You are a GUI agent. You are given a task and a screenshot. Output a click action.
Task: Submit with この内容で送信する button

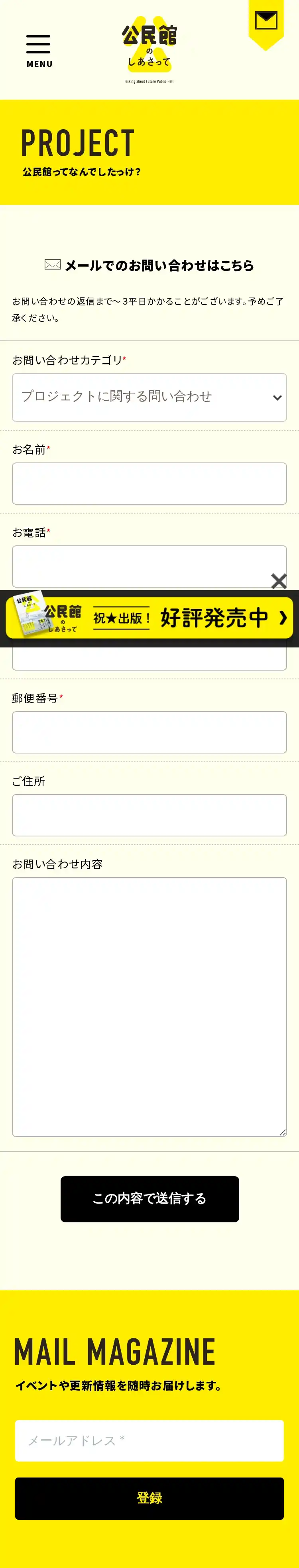[x=149, y=1198]
